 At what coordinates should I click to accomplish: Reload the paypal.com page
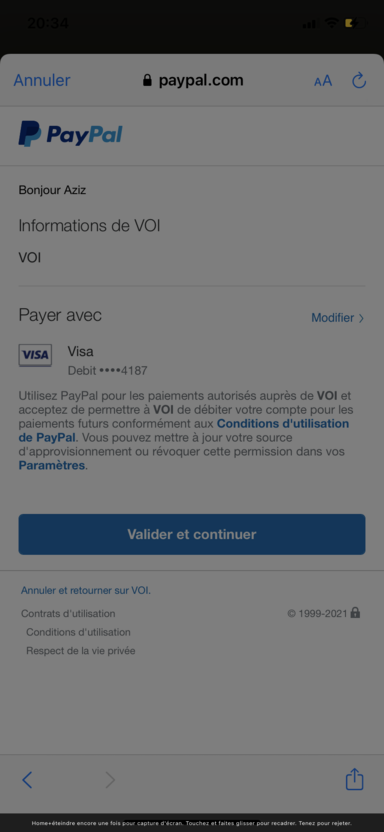click(x=359, y=80)
